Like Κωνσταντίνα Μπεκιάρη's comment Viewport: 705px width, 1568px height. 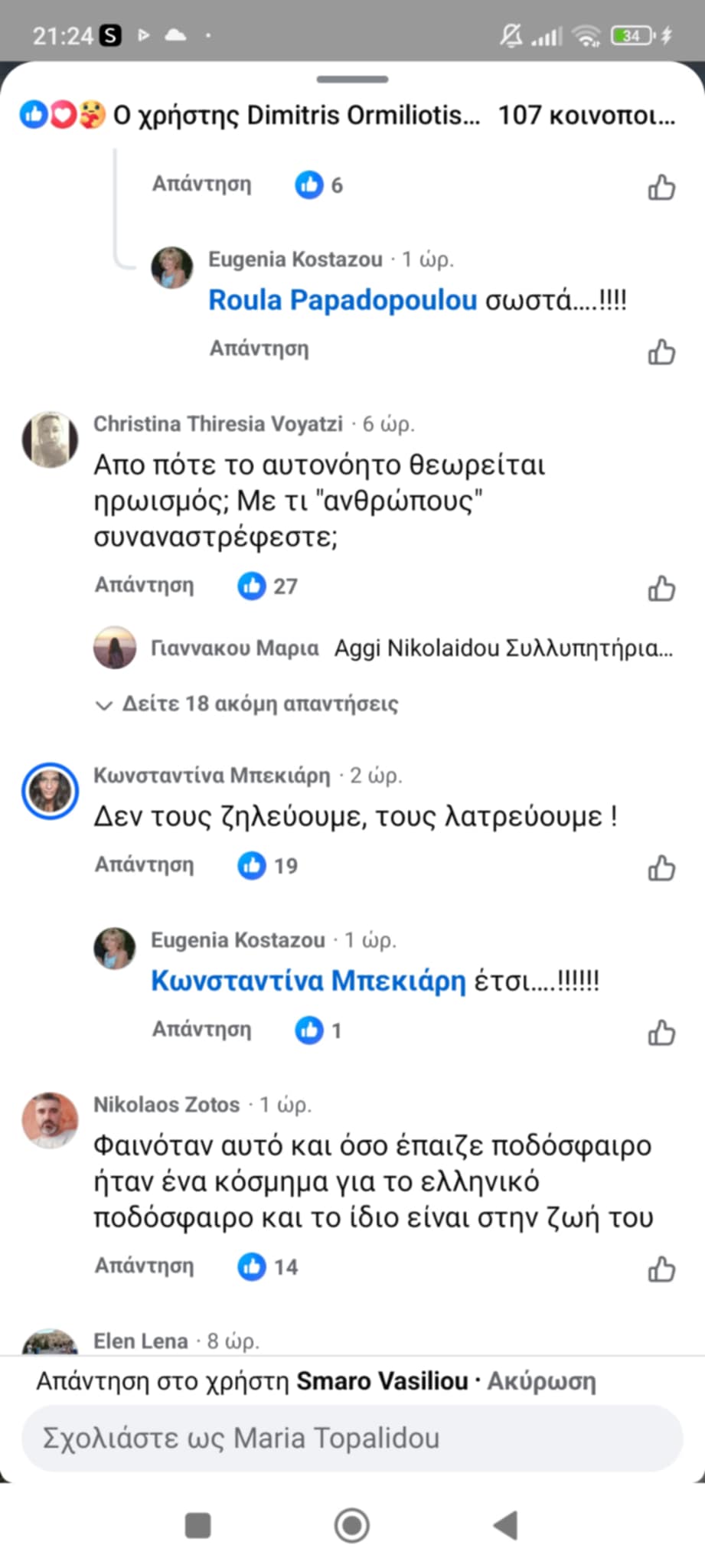(x=661, y=867)
